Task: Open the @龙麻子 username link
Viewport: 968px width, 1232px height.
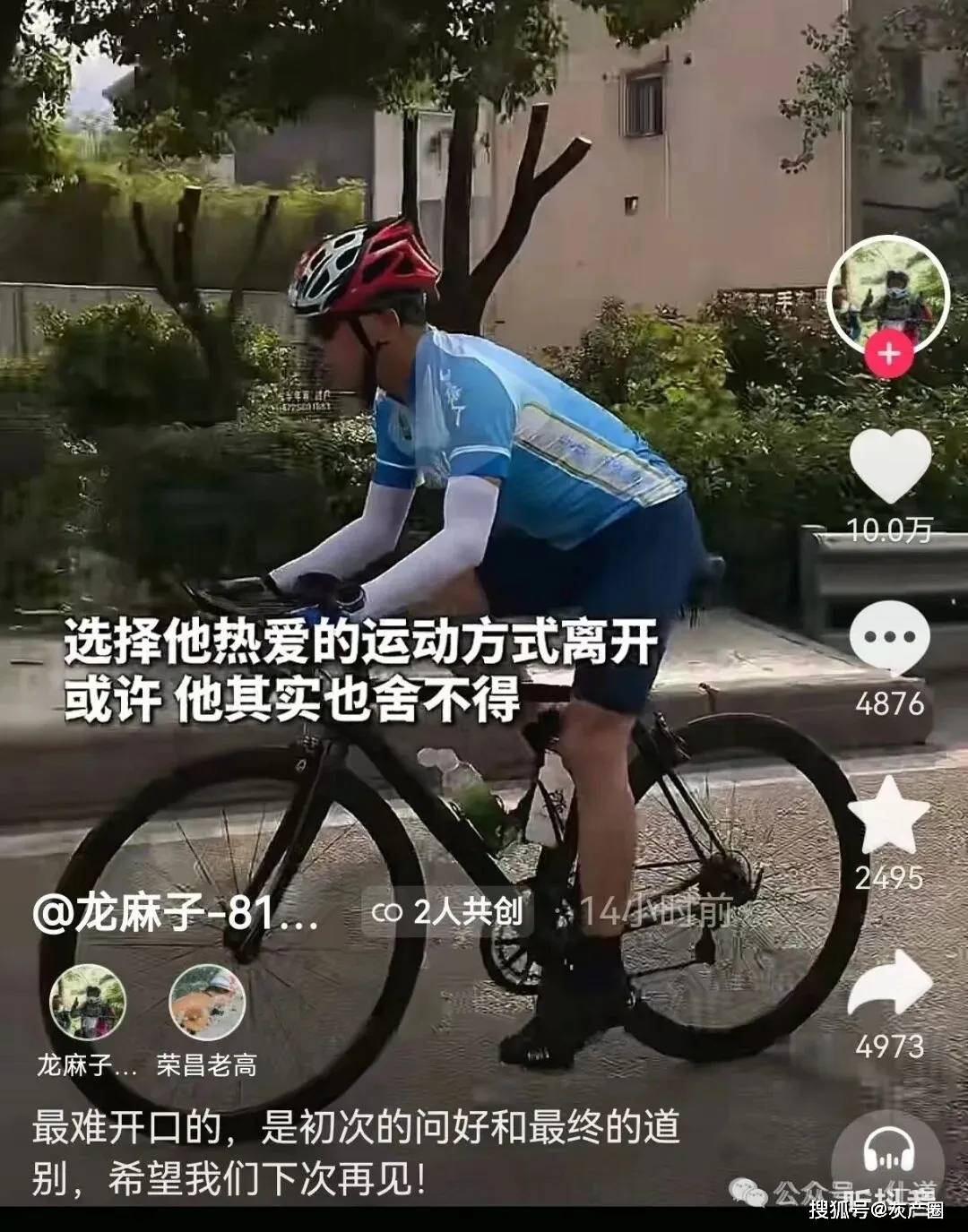Action: coord(176,912)
